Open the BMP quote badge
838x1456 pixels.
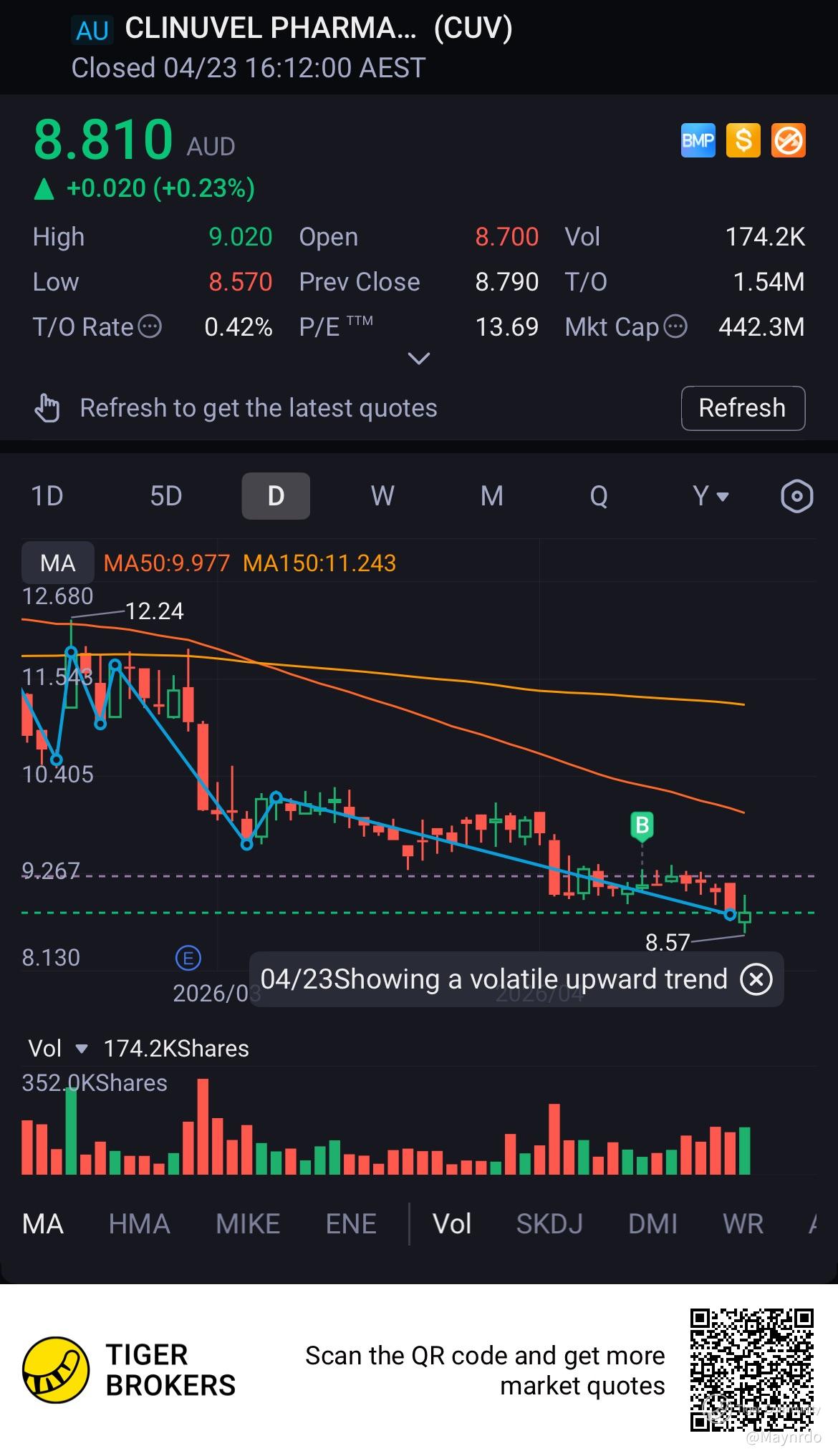click(x=698, y=140)
